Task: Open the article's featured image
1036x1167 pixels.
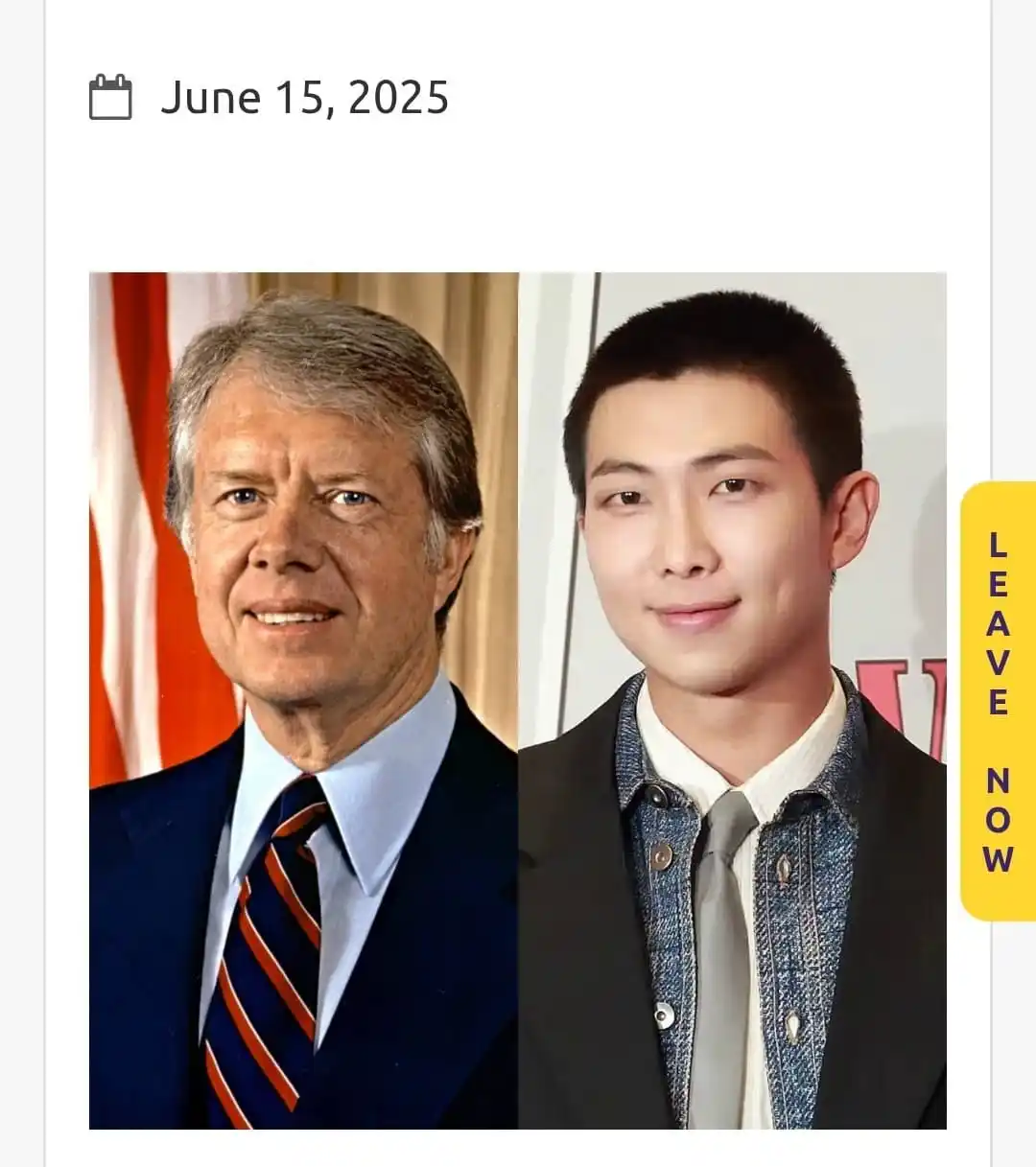Action: click(518, 701)
